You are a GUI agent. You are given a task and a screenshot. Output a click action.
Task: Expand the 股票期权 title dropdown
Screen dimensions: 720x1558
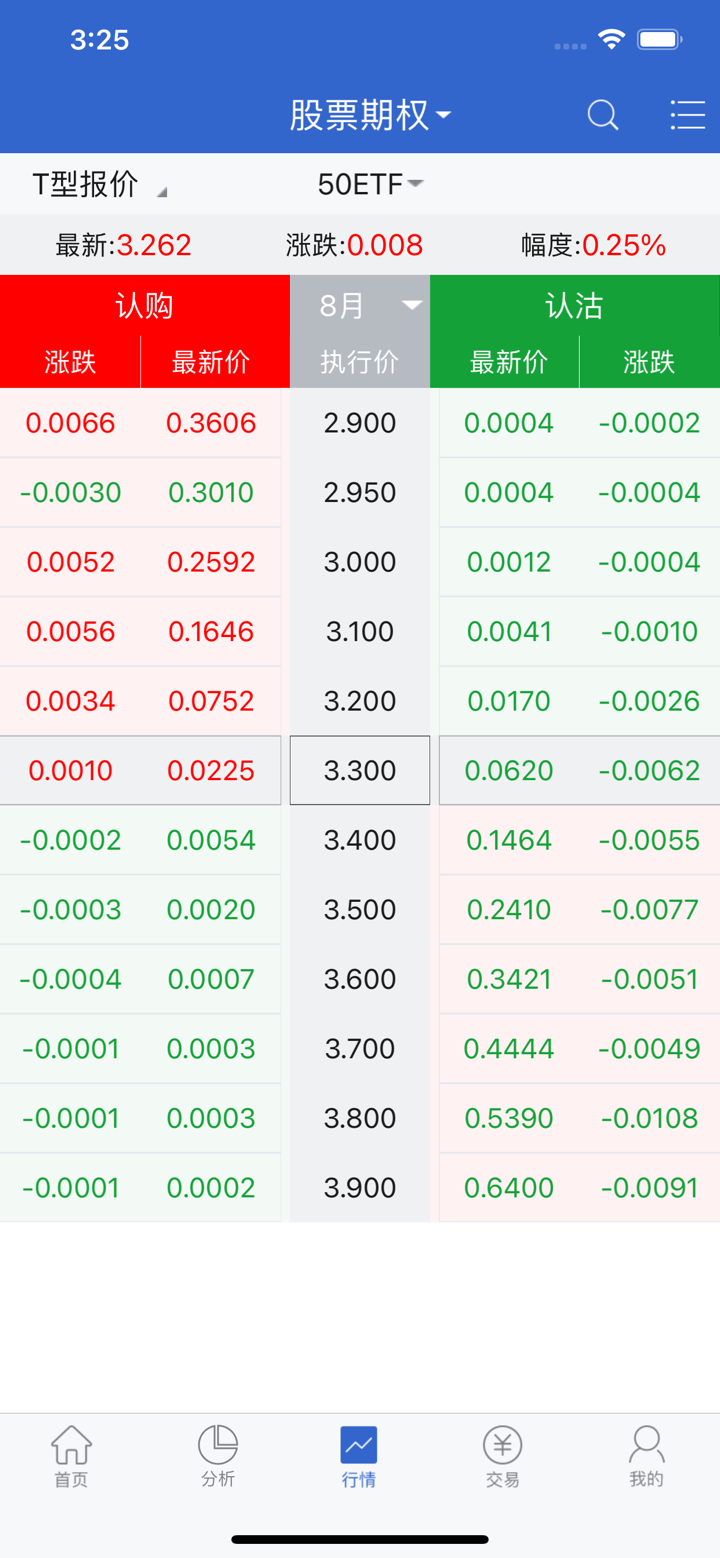(x=370, y=115)
